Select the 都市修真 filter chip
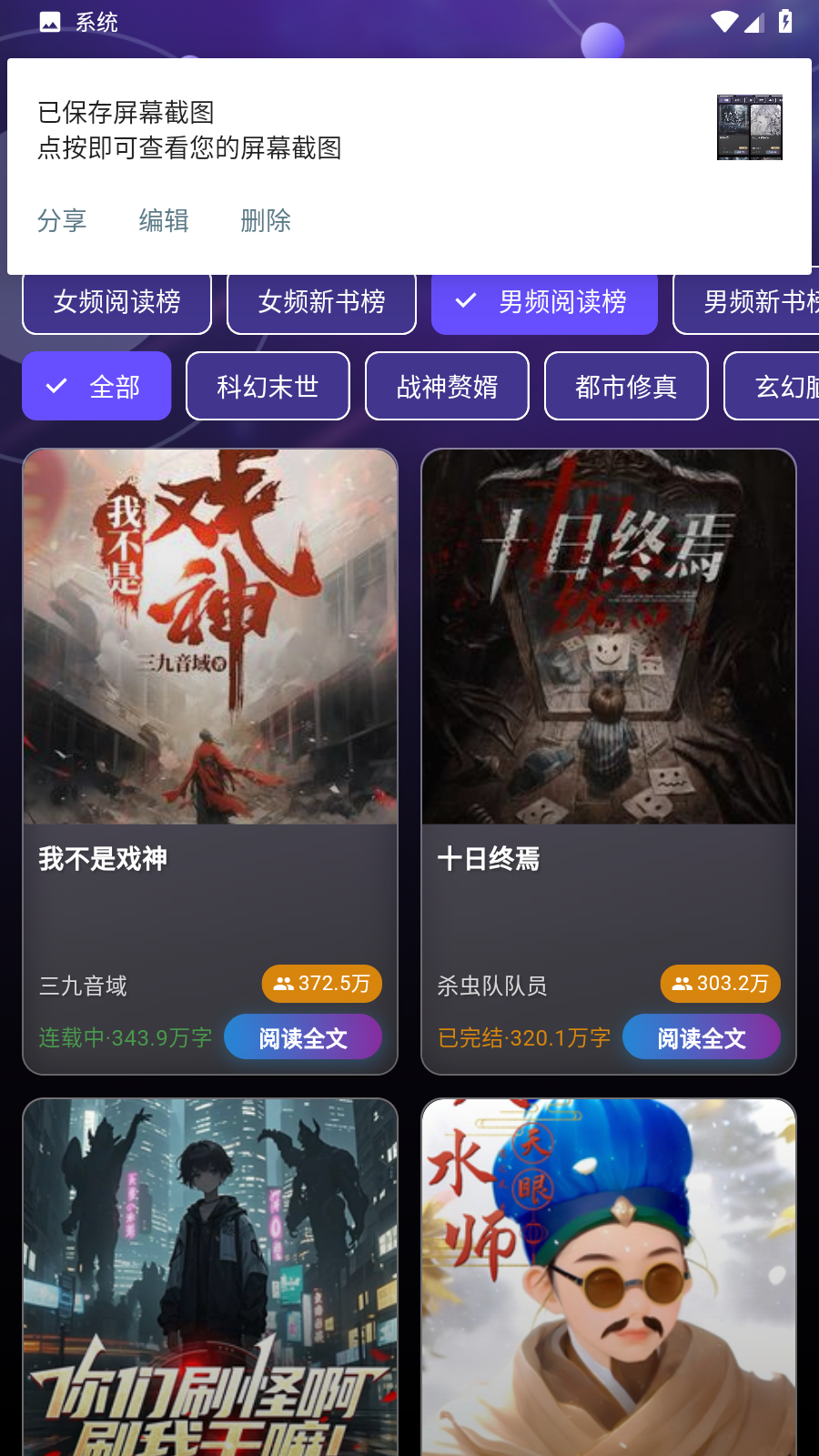This screenshot has height=1456, width=819. [626, 386]
